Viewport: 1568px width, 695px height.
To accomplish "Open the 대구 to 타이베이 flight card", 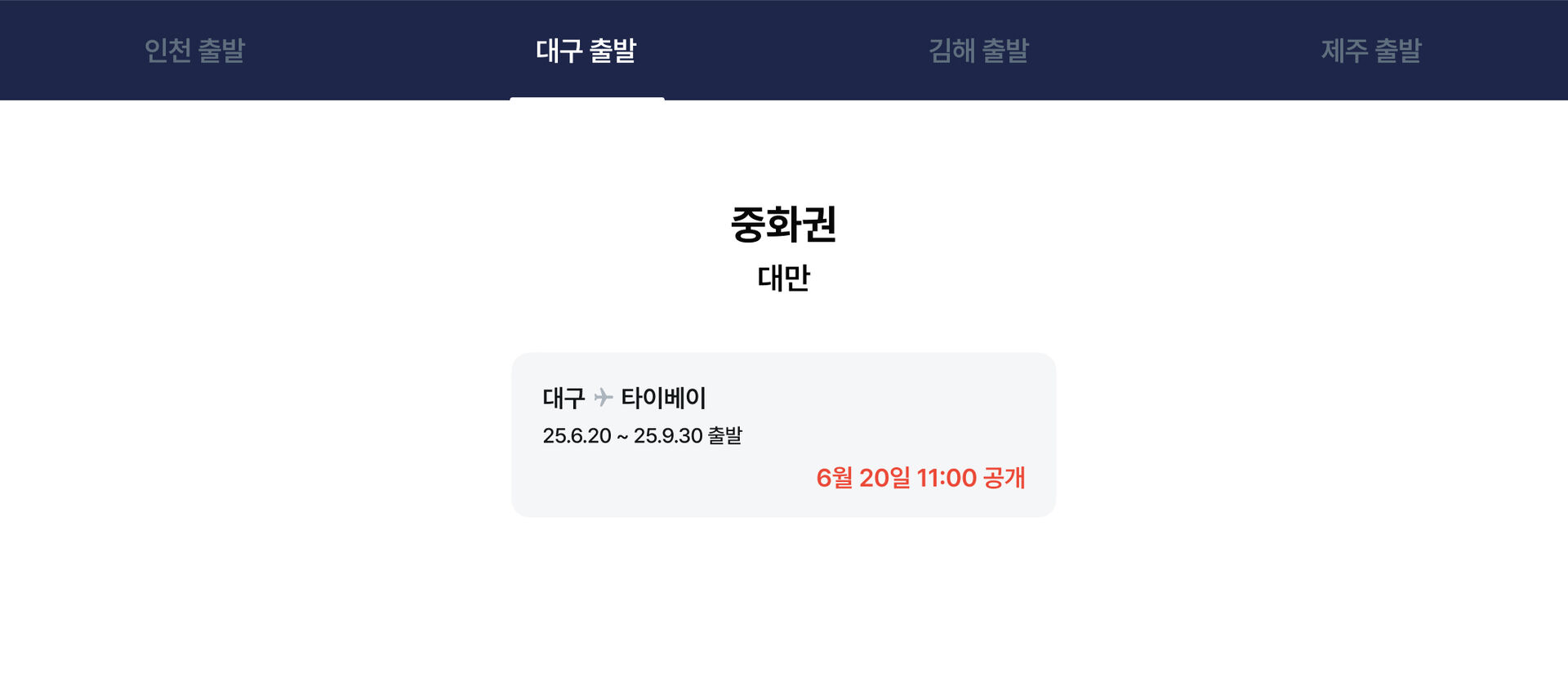I will [x=783, y=434].
